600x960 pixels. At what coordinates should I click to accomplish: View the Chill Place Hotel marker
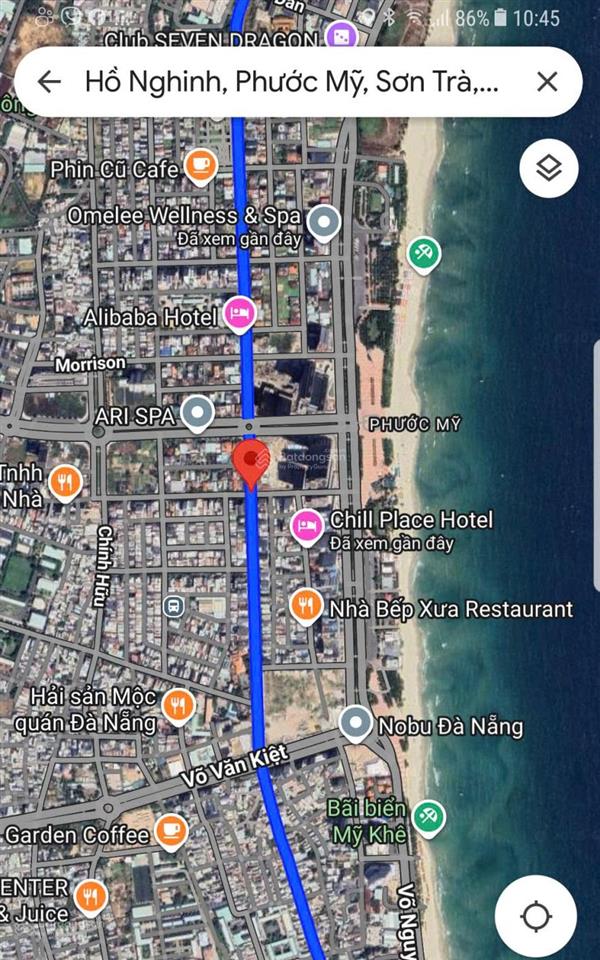coord(306,525)
